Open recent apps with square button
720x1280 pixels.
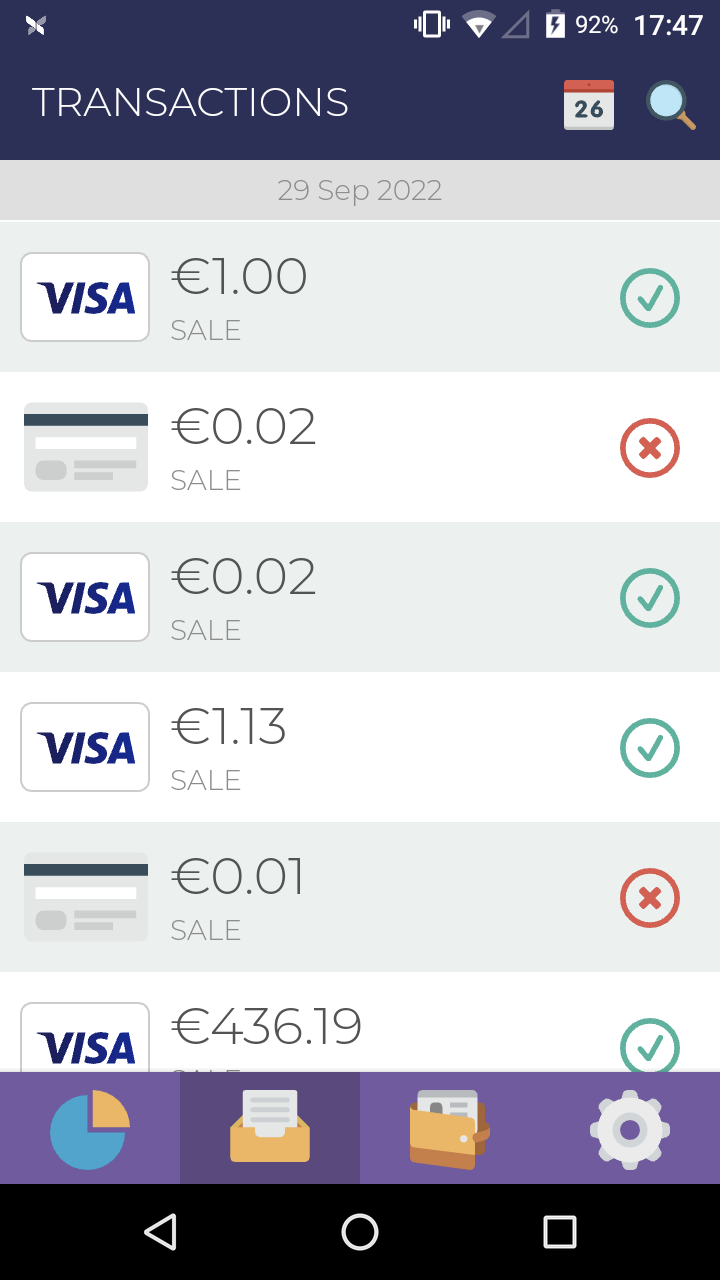pyautogui.click(x=561, y=1232)
